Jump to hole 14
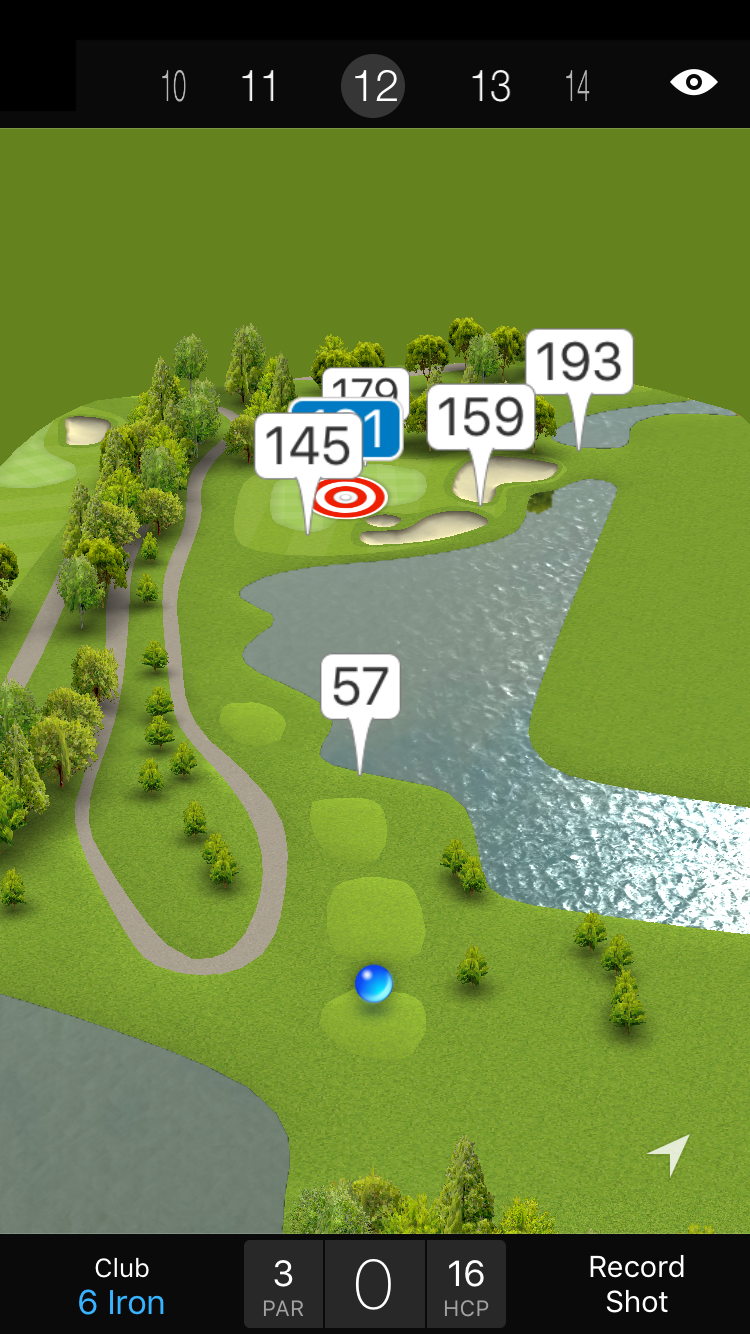This screenshot has width=750, height=1334. [x=577, y=87]
